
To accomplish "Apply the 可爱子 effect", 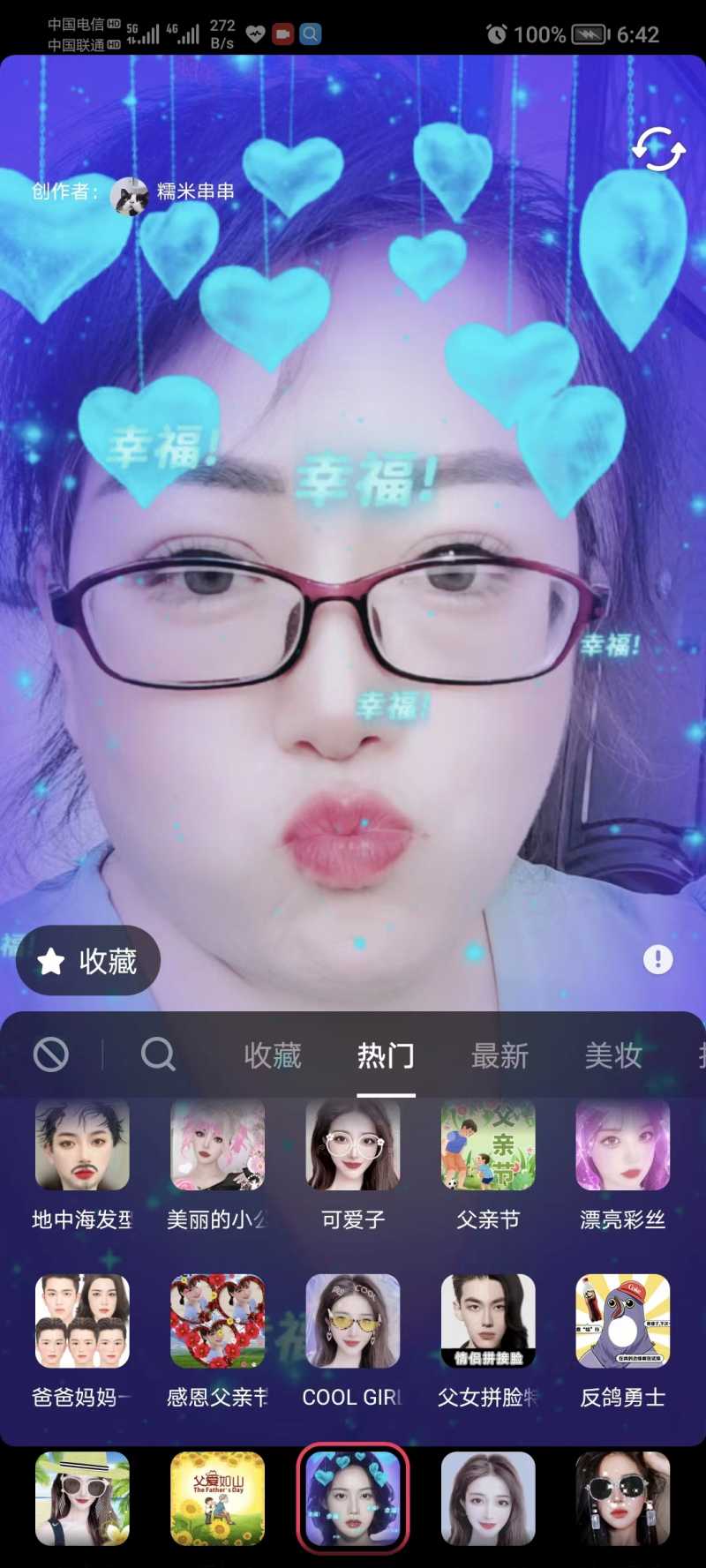I will click(x=352, y=1147).
